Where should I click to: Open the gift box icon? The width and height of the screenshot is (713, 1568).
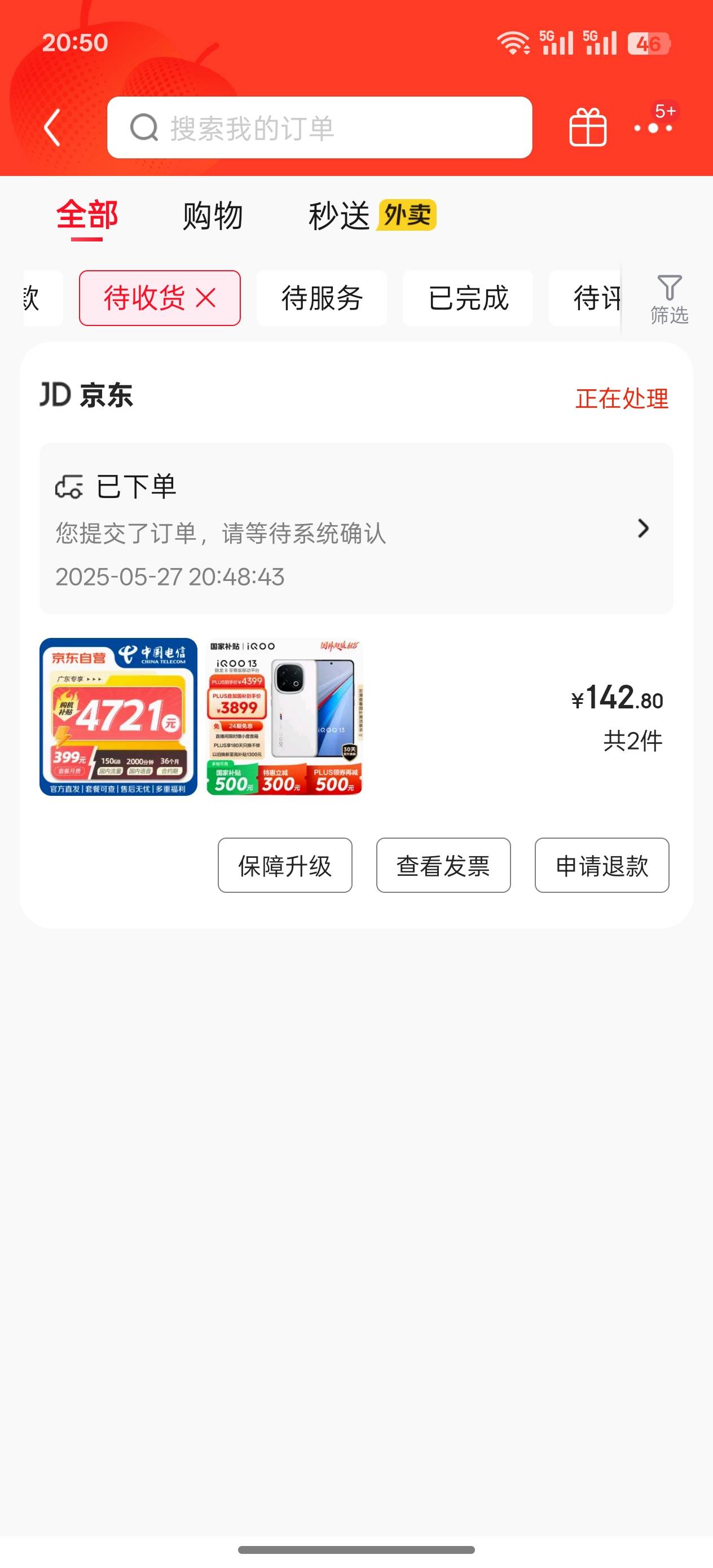pyautogui.click(x=588, y=127)
